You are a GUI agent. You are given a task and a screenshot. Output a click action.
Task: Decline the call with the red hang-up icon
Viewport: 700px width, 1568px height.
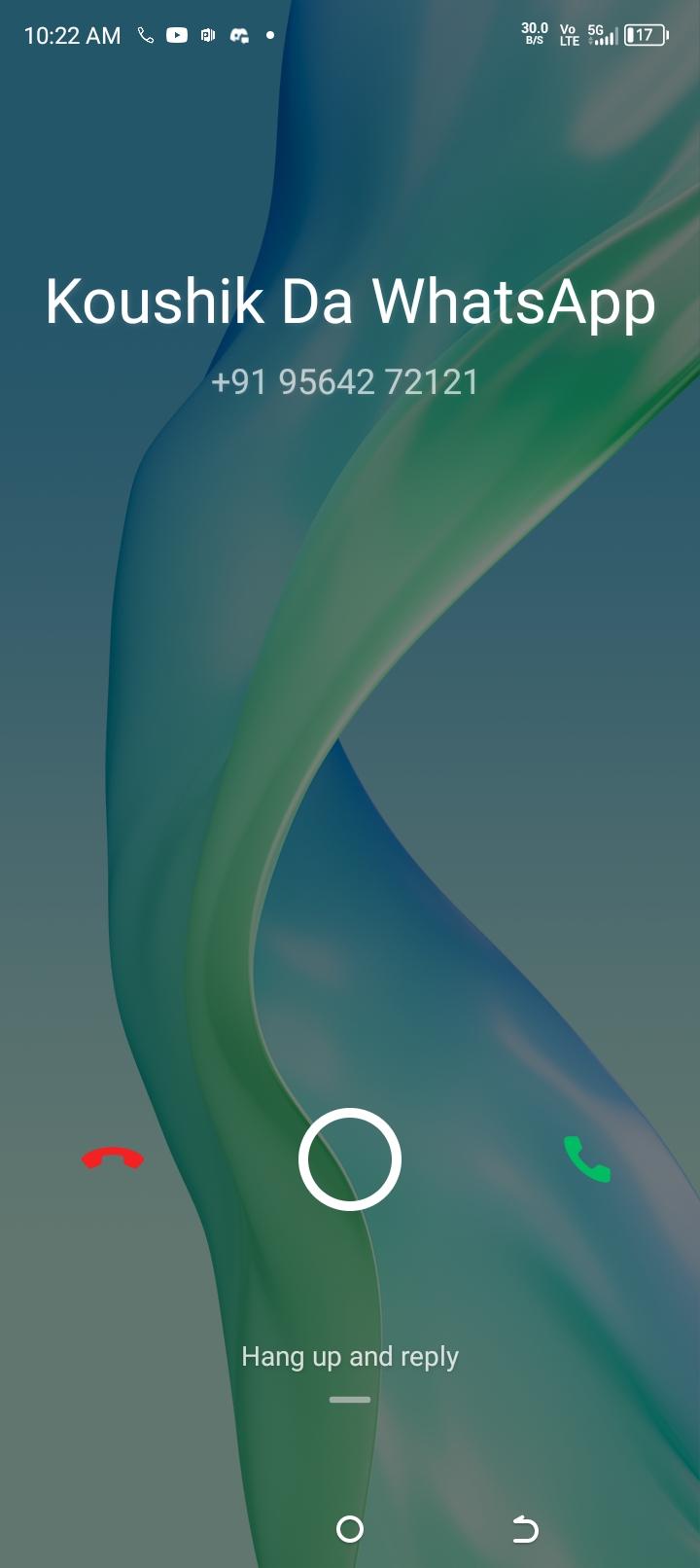coord(113,1158)
